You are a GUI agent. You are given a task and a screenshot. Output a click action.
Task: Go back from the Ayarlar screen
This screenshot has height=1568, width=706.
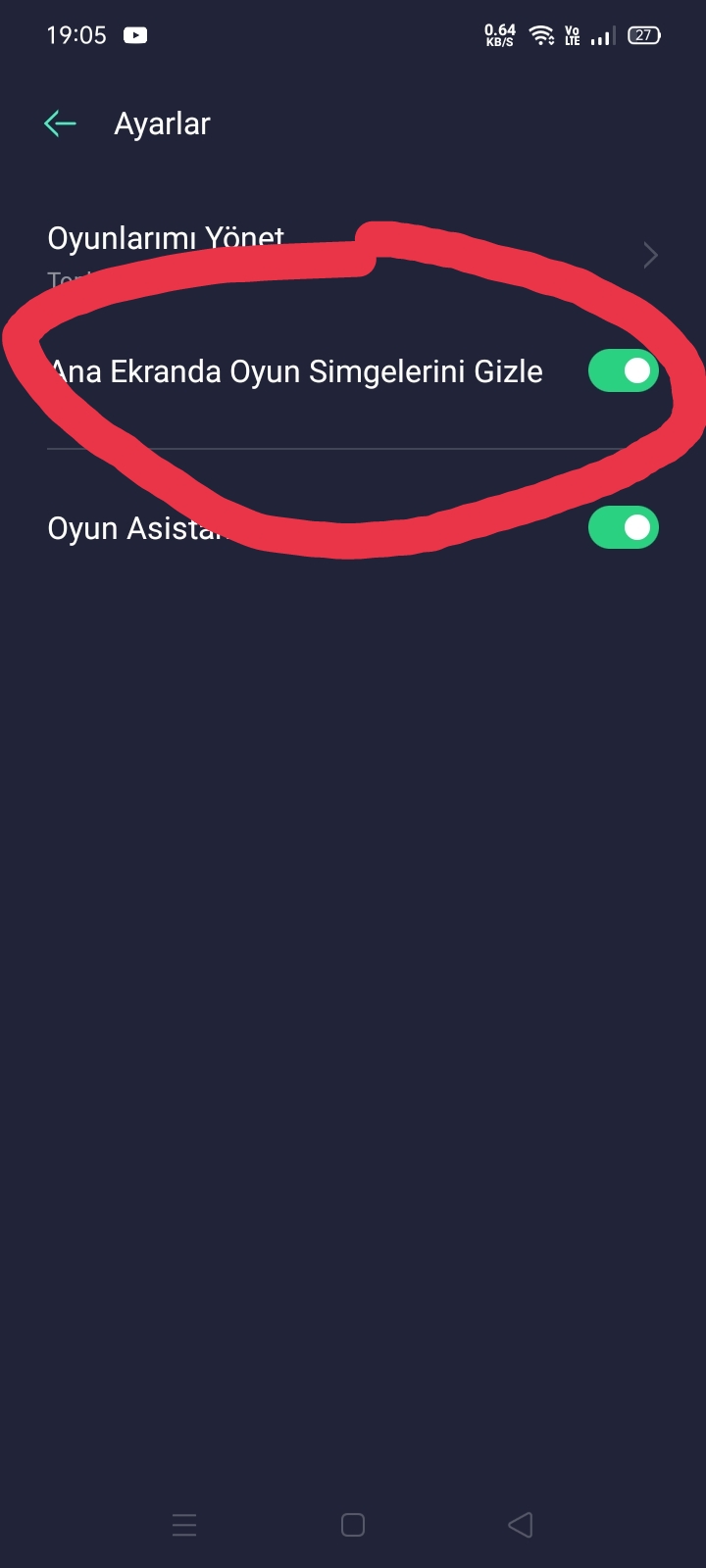click(x=60, y=123)
